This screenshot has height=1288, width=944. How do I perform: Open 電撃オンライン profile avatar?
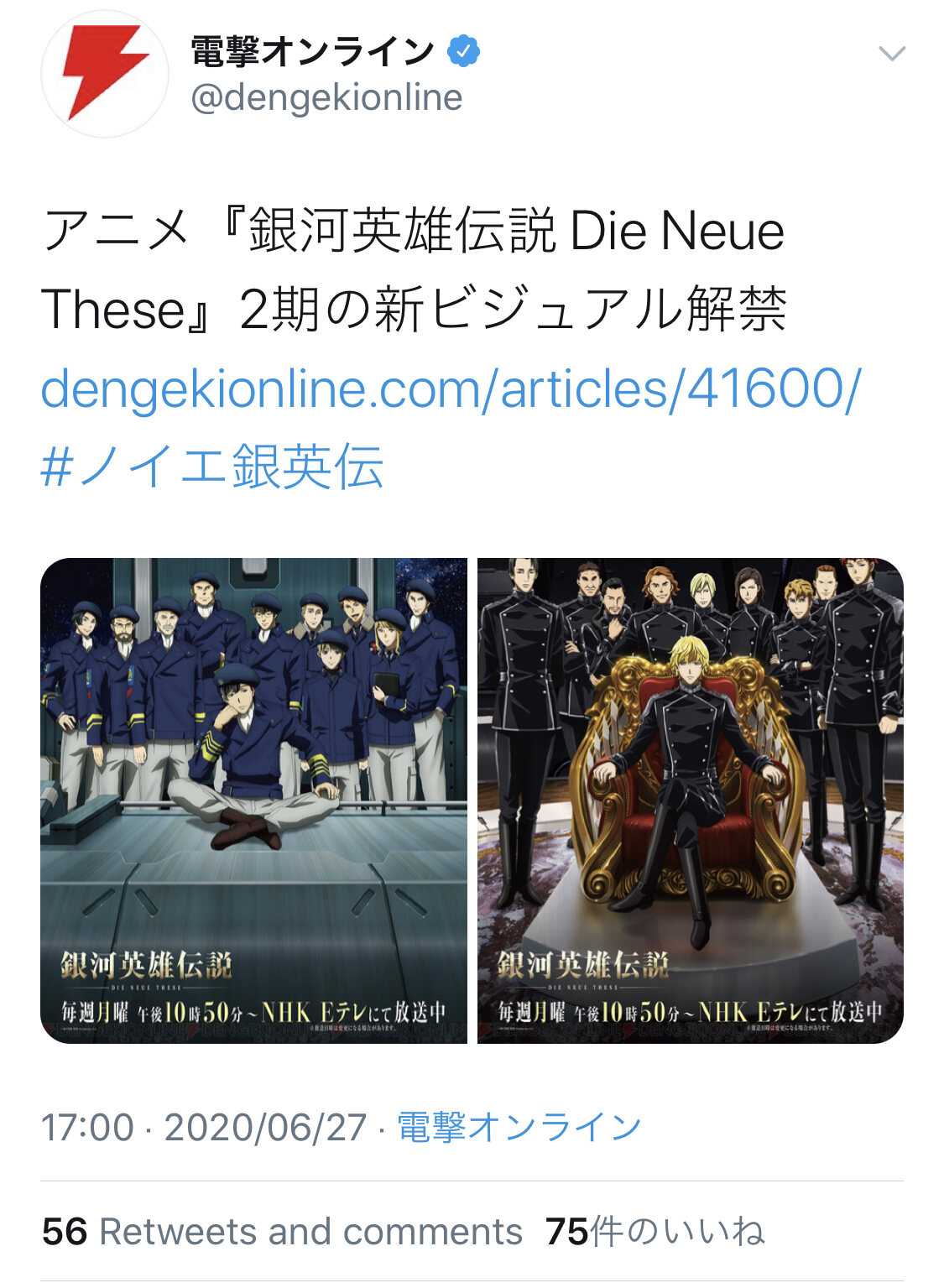click(x=105, y=74)
